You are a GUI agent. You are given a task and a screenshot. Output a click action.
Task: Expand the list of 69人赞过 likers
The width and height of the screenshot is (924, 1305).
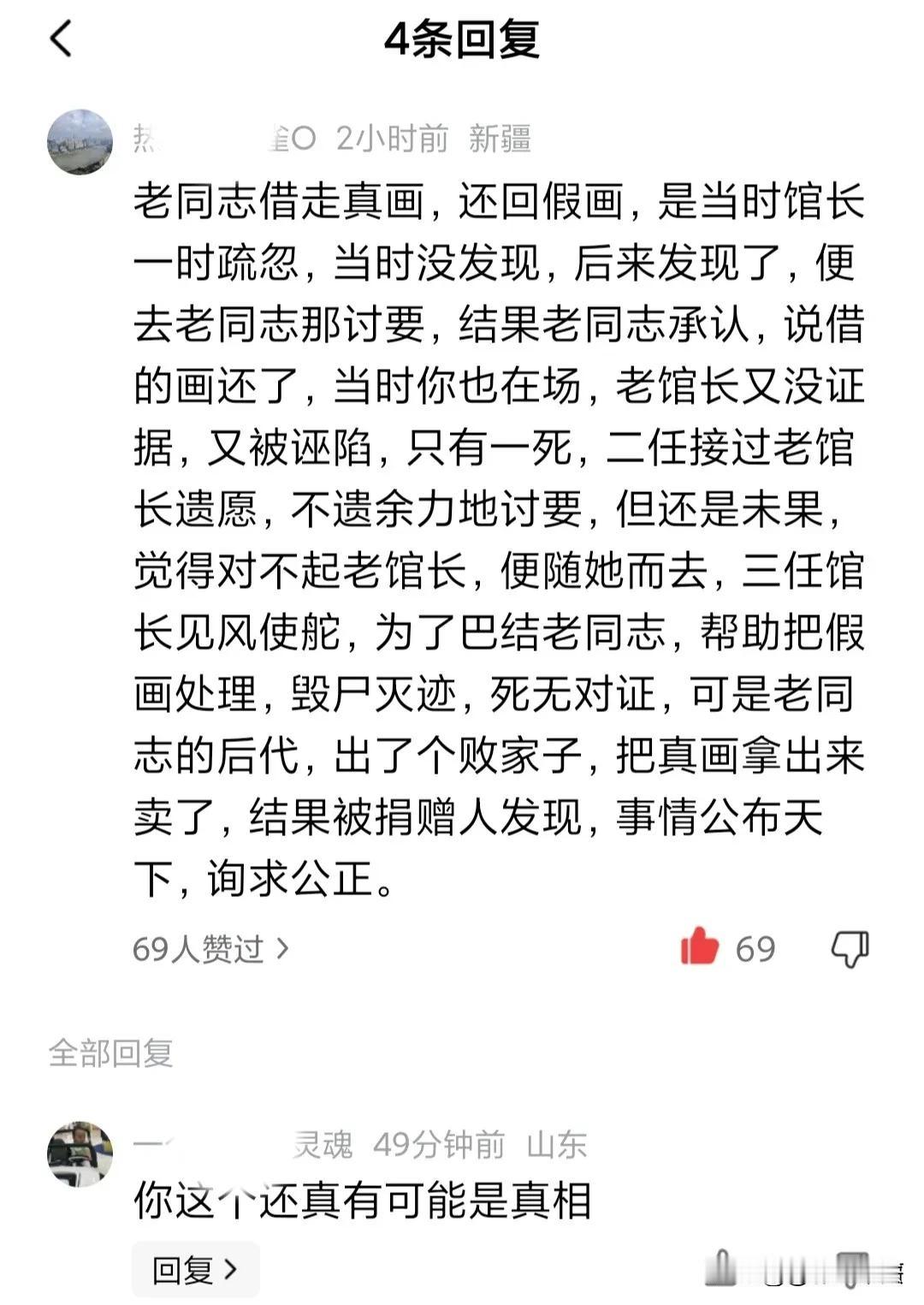click(x=200, y=949)
